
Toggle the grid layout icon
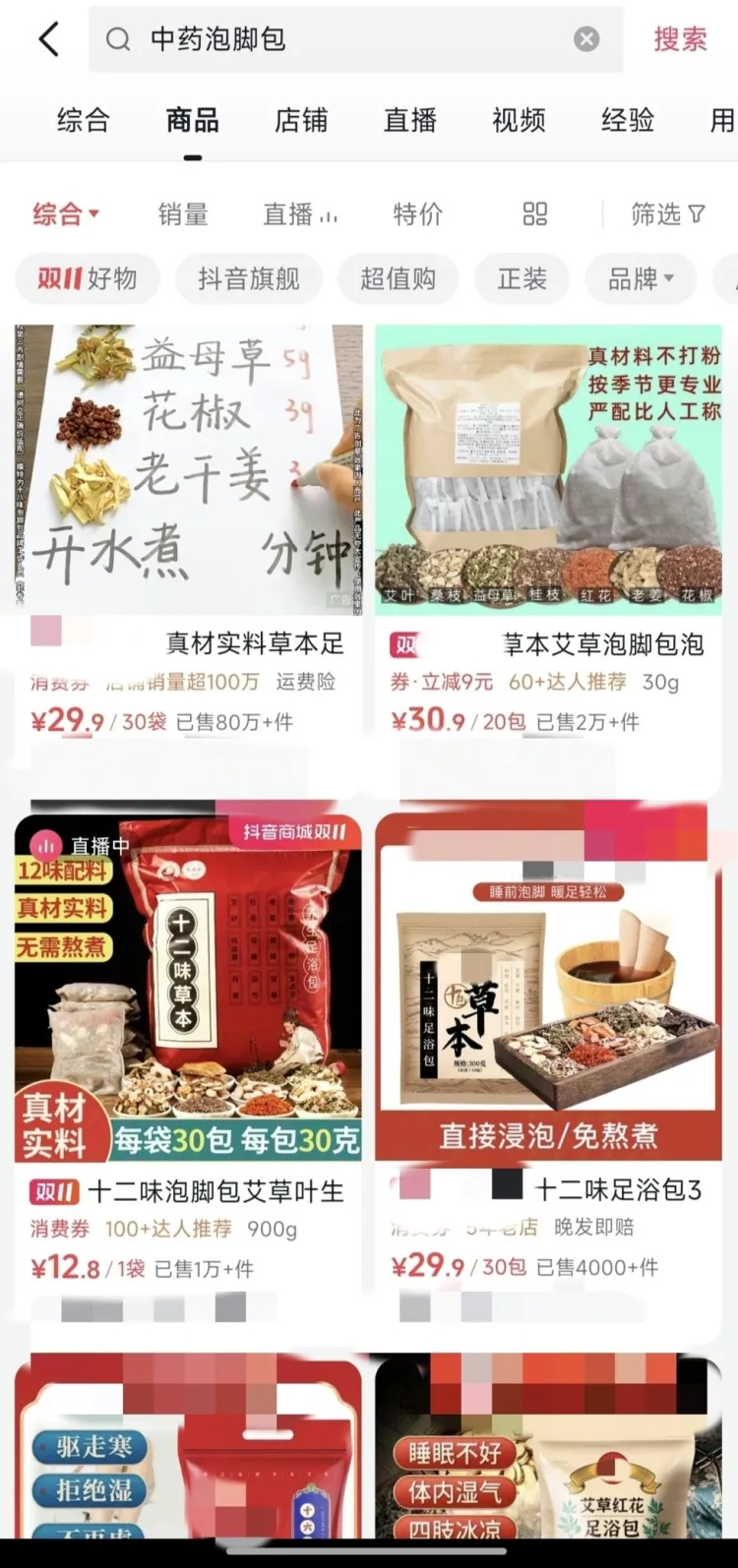point(535,213)
